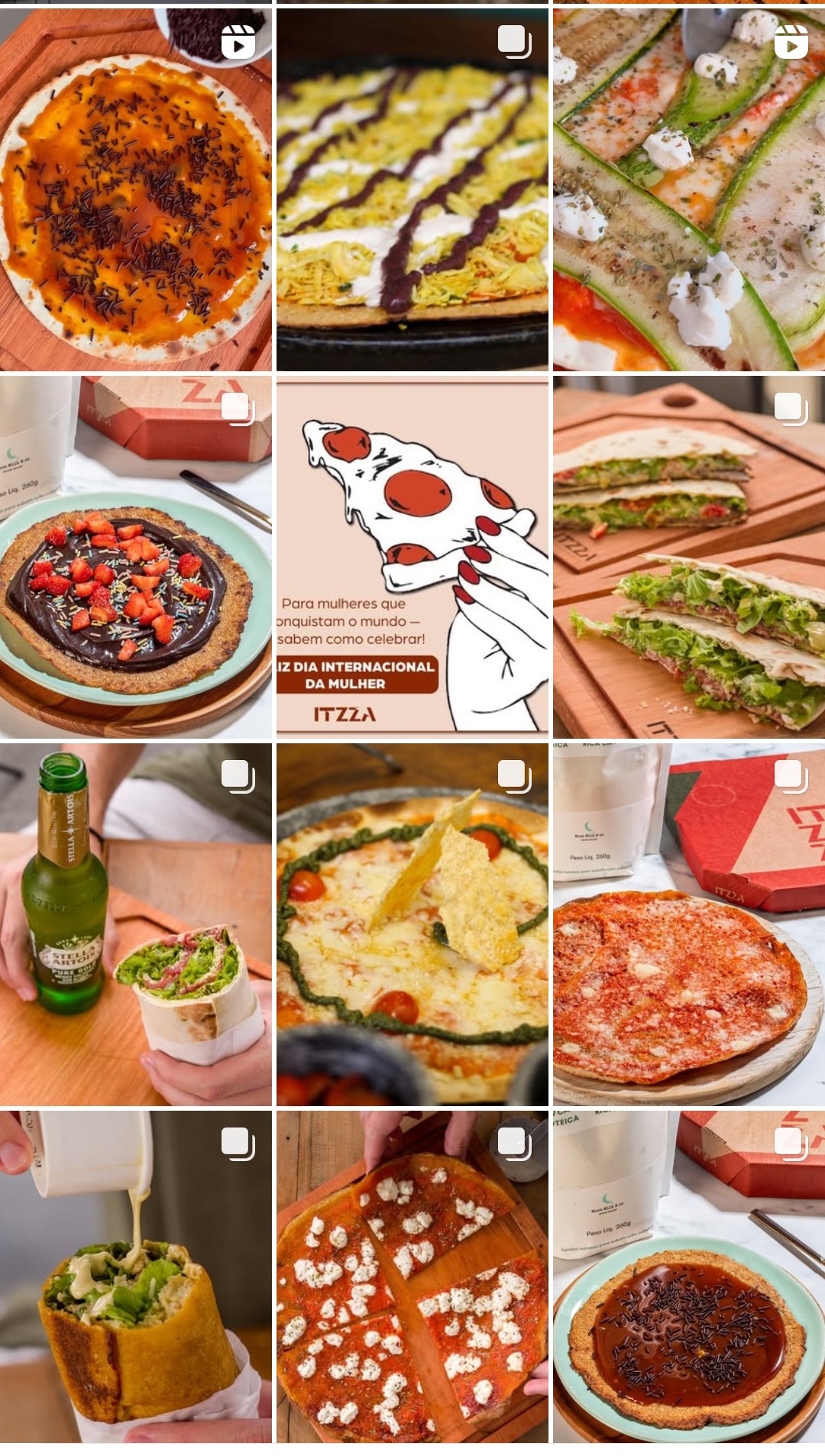Open the lettuce-filled folded sandwiches post
This screenshot has width=825, height=1456.
pos(688,557)
